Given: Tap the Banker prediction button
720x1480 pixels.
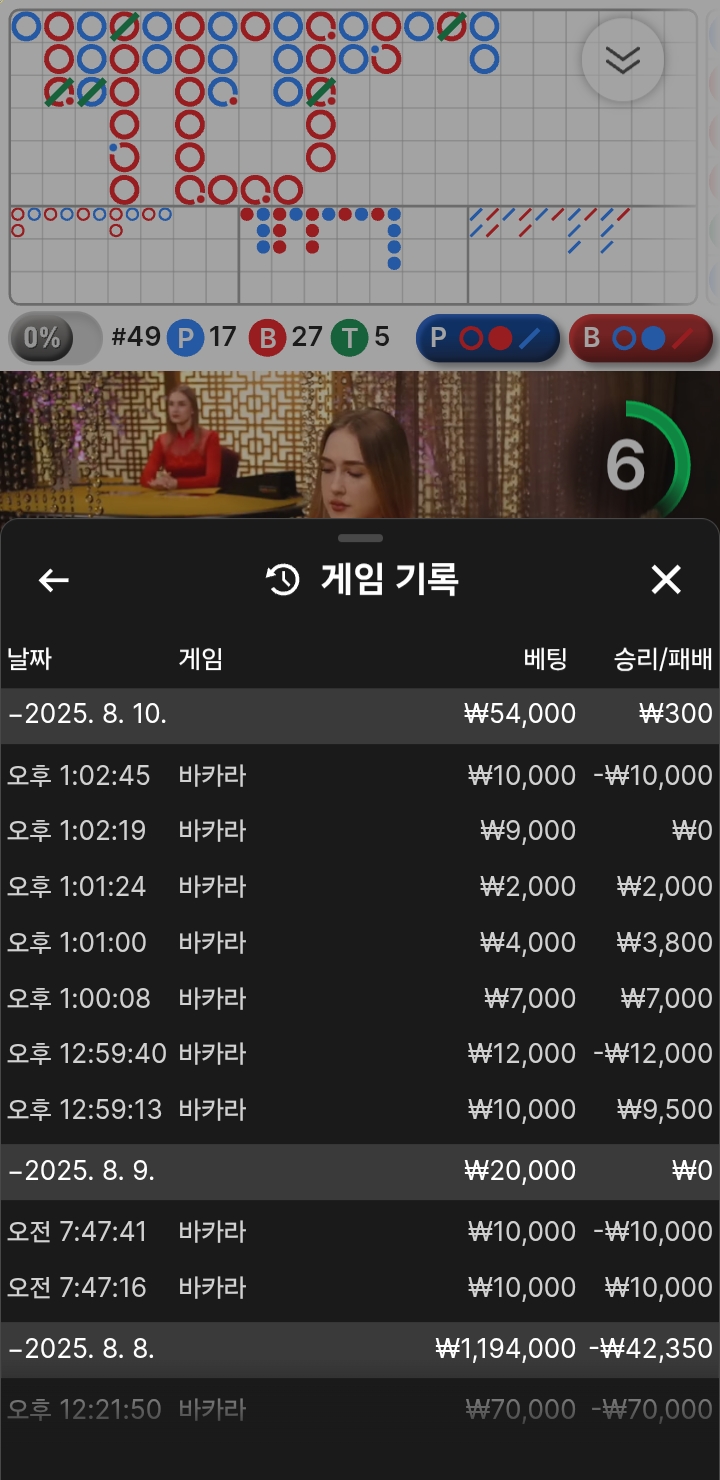Looking at the screenshot, I should (x=640, y=338).
